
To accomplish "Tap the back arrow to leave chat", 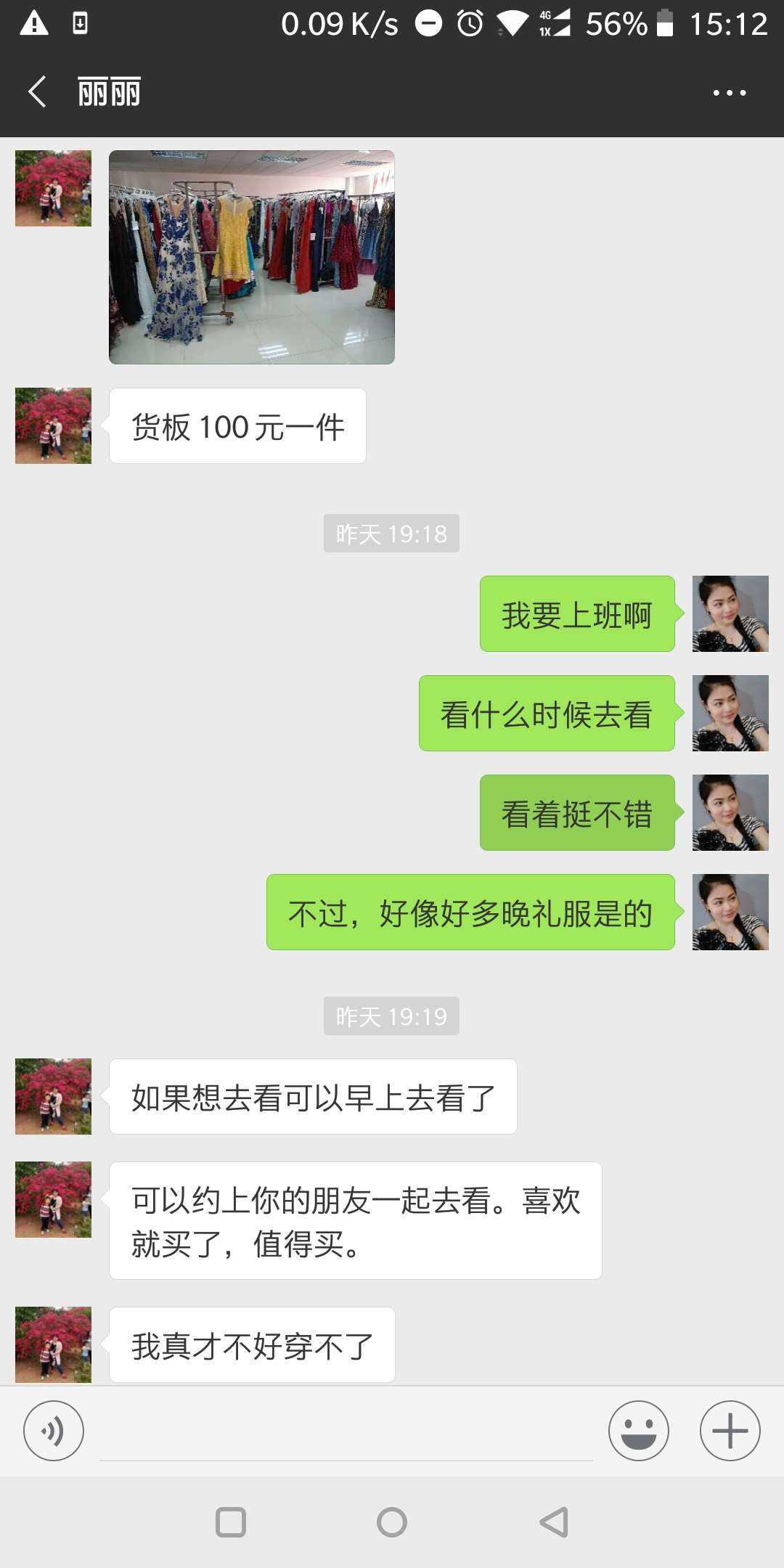I will pyautogui.click(x=37, y=91).
